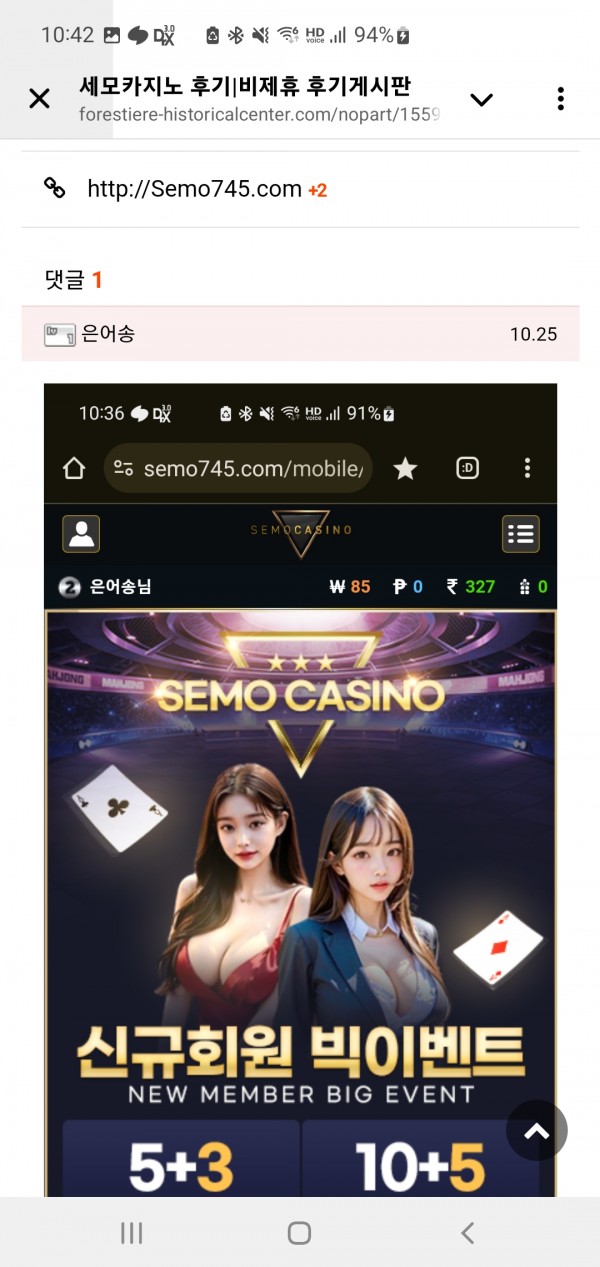The image size is (600, 1267).
Task: Expand the page info chevron
Action: pos(482,98)
